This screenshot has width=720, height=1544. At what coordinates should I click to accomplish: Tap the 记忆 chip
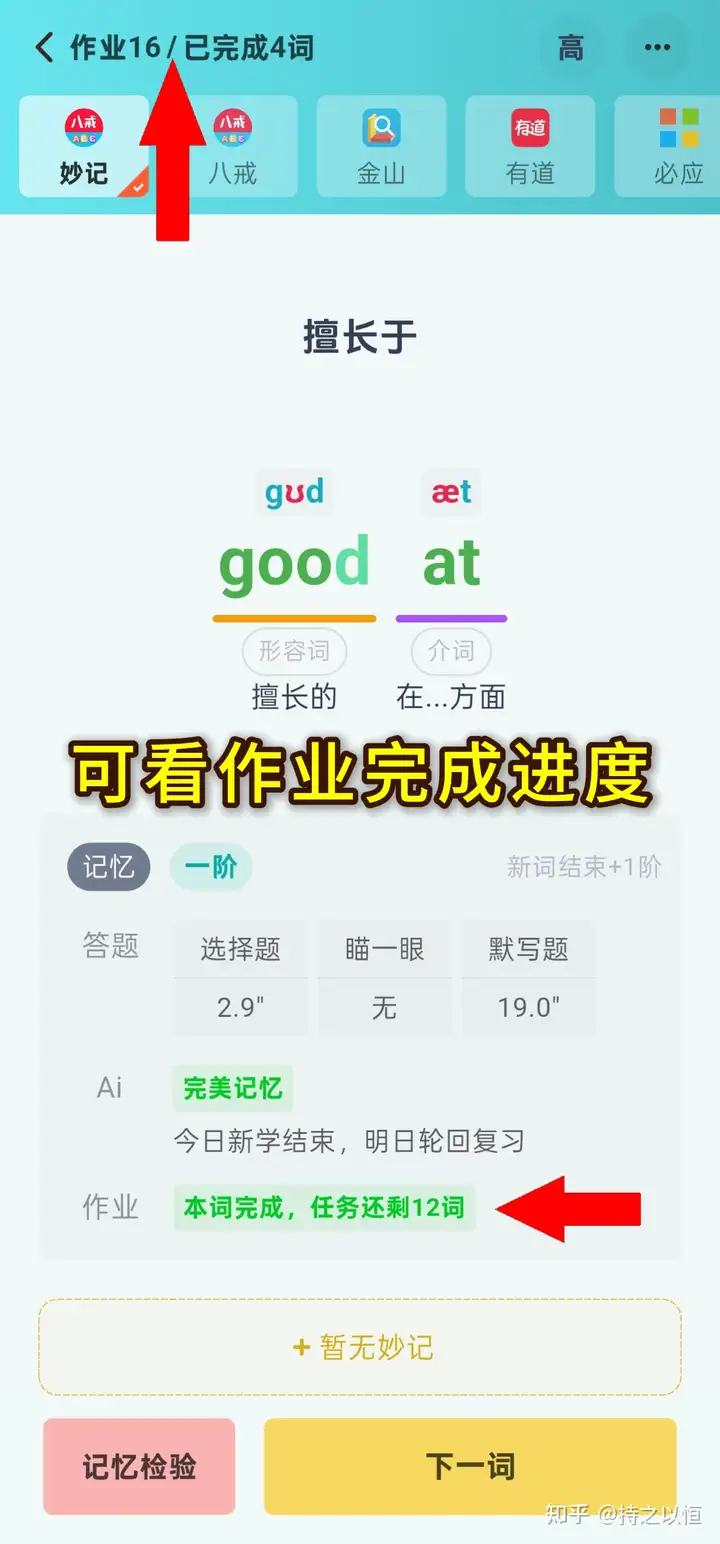click(x=109, y=866)
